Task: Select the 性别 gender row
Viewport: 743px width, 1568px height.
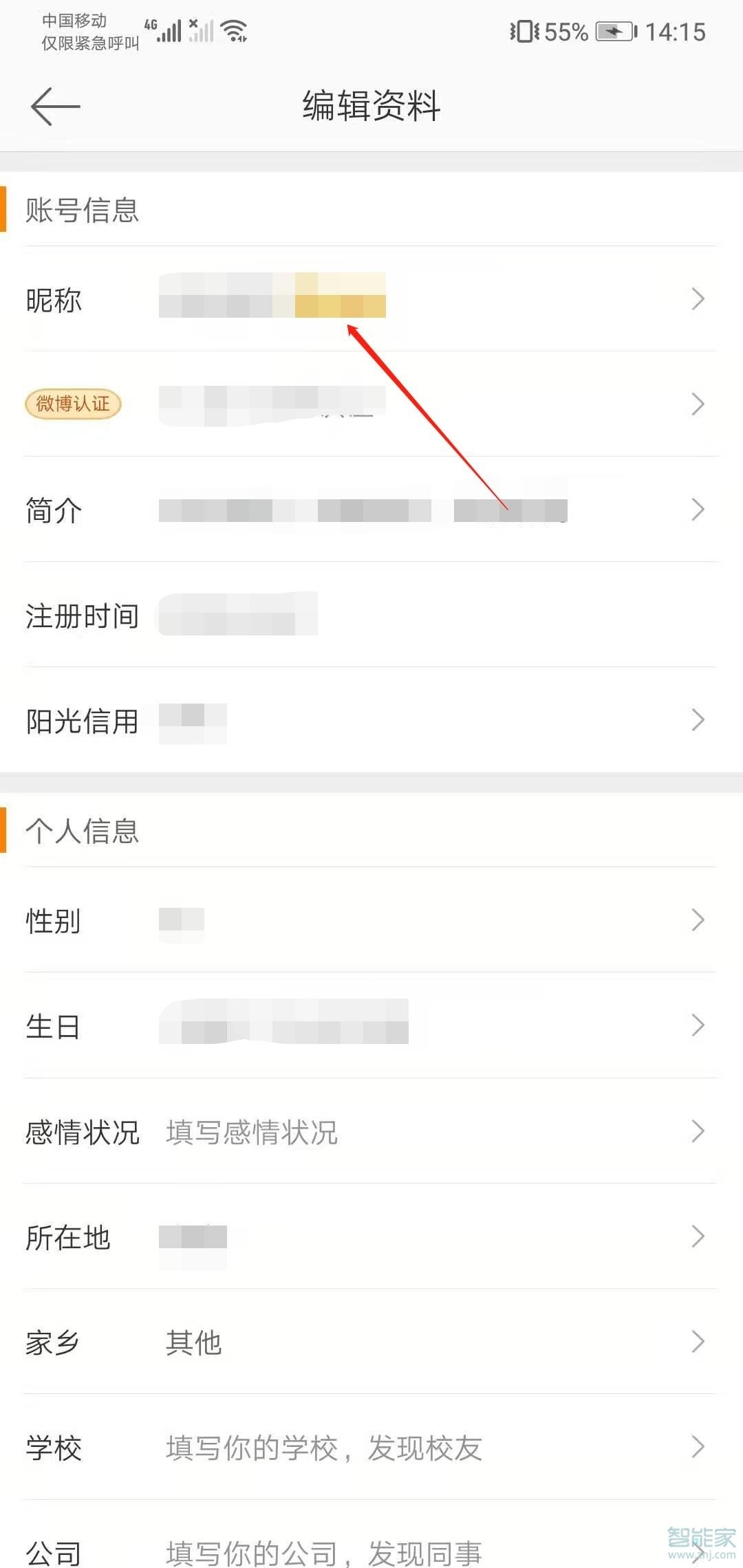Action: point(371,919)
